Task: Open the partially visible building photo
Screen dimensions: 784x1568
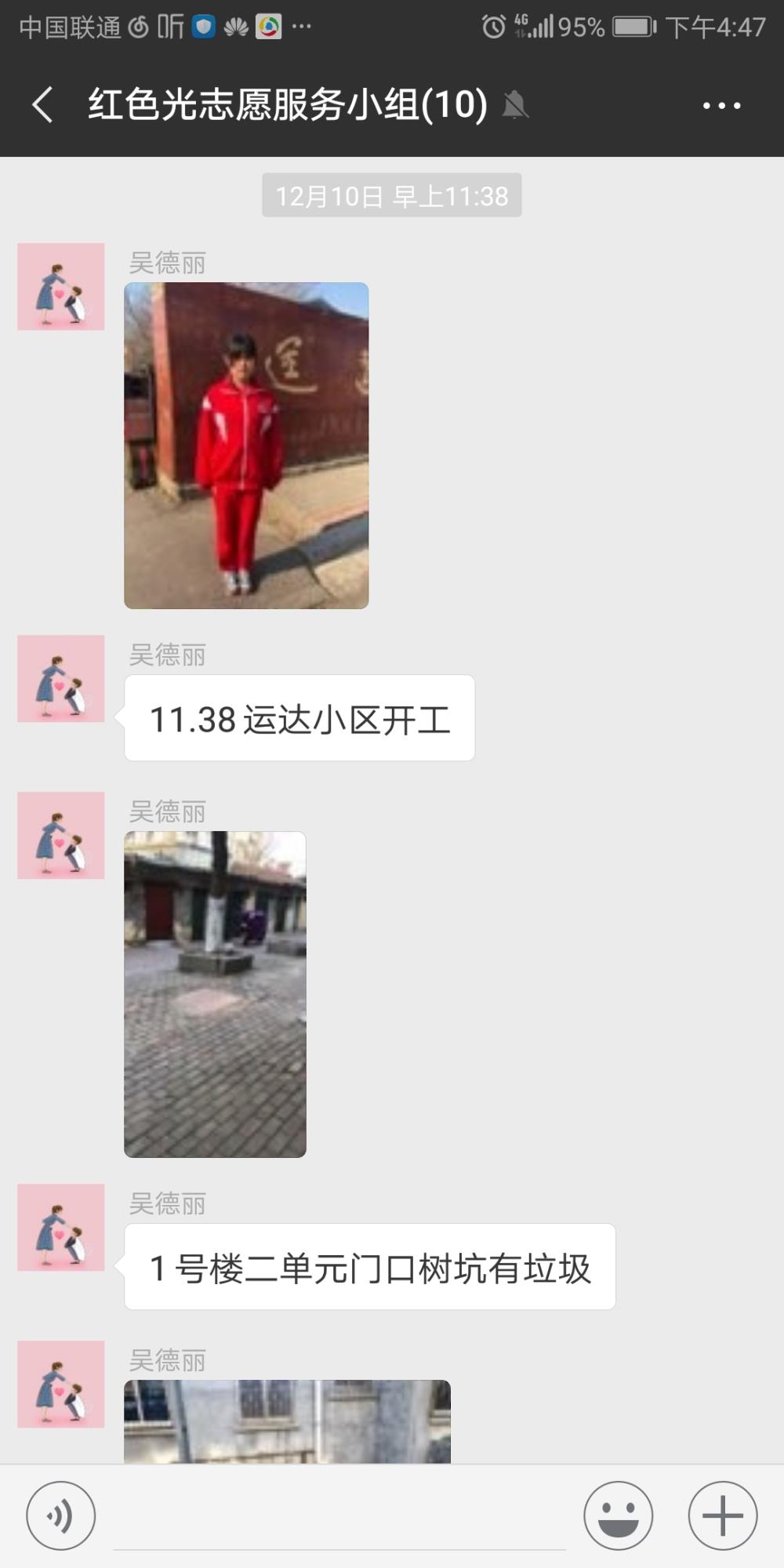Action: pos(287,1421)
